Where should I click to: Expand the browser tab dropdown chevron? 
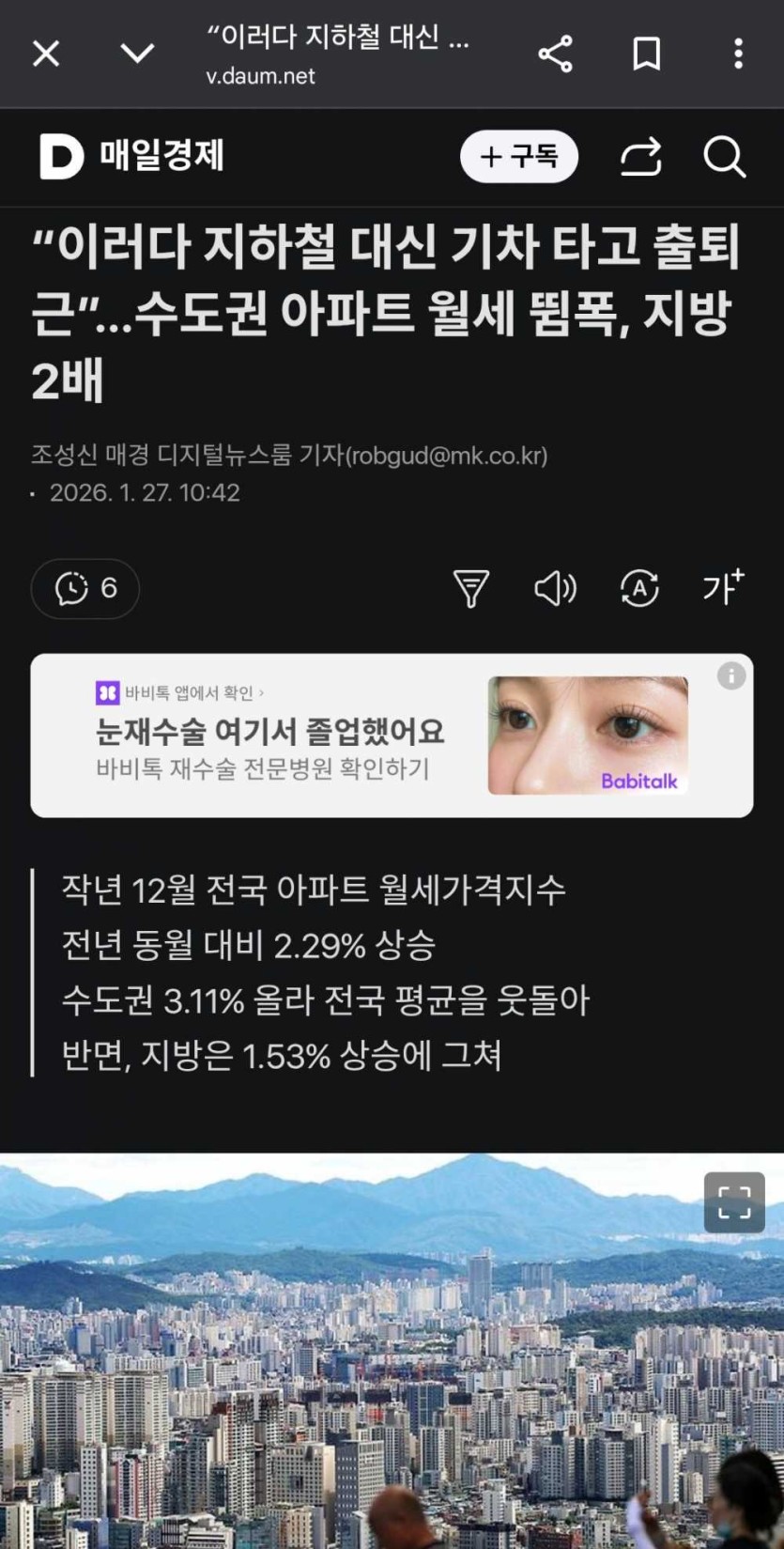tap(137, 54)
